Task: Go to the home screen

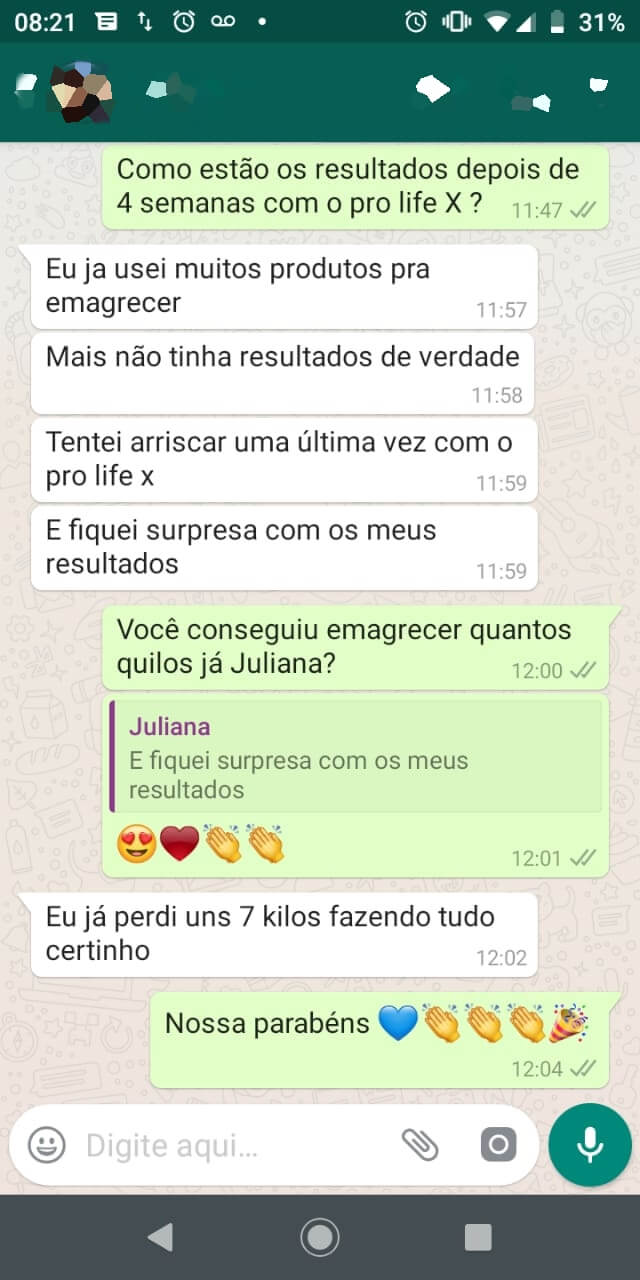Action: pyautogui.click(x=320, y=1237)
